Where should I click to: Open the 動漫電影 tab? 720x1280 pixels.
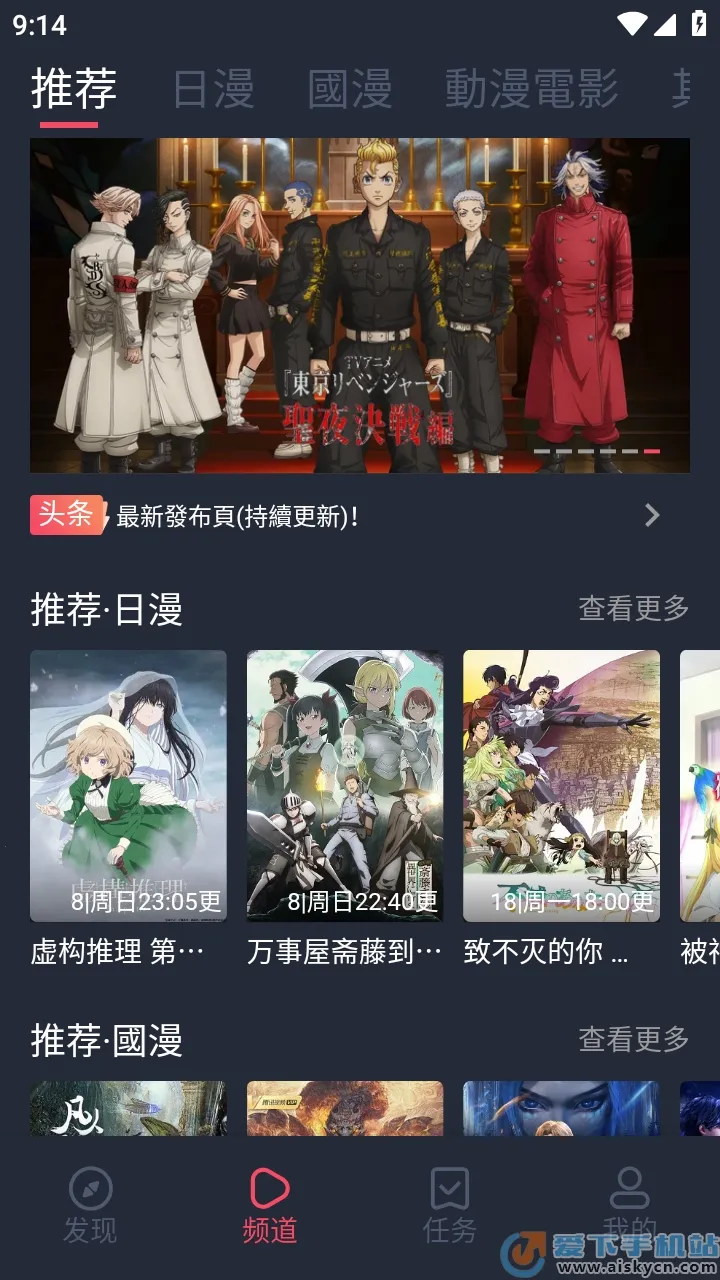(x=531, y=90)
